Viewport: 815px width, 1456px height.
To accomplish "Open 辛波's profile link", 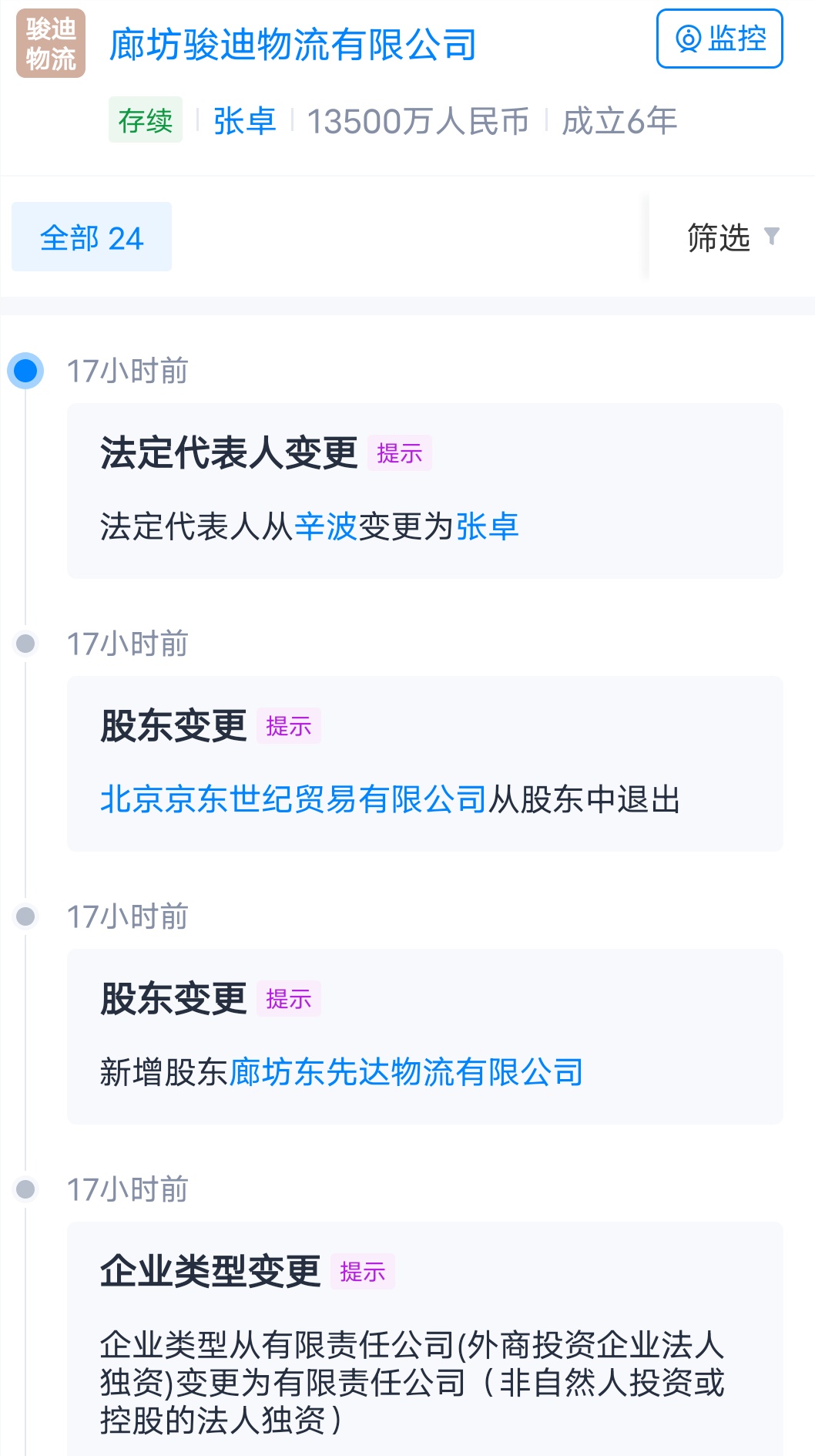I will click(325, 527).
